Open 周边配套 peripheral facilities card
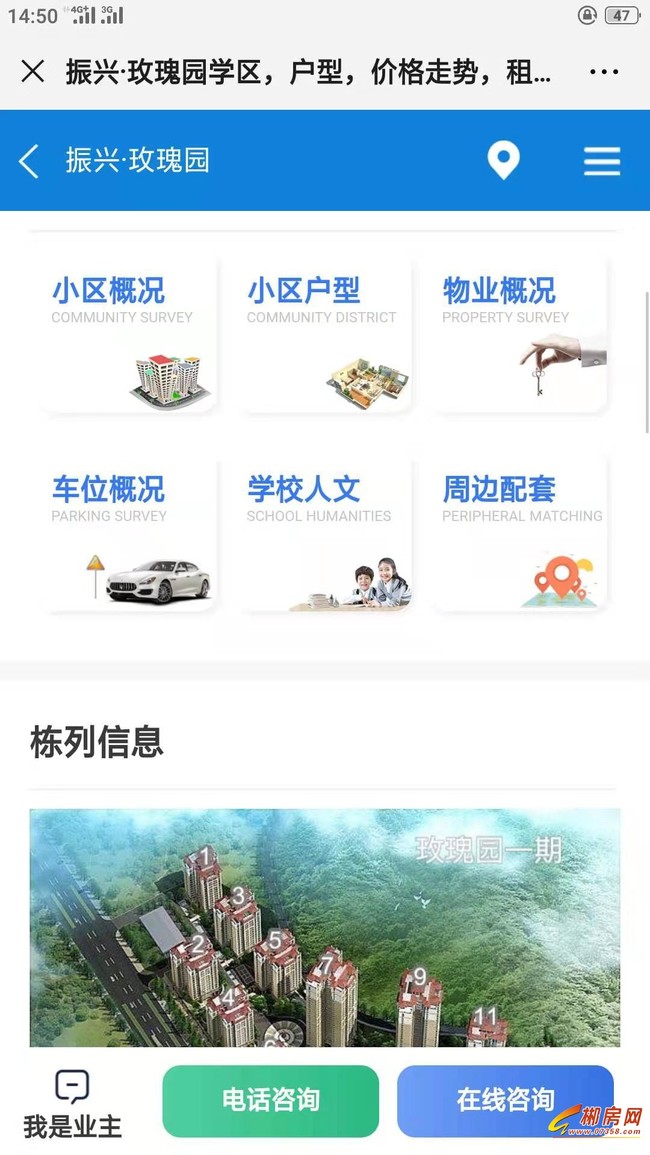Viewport: 650px width, 1155px height. point(520,532)
